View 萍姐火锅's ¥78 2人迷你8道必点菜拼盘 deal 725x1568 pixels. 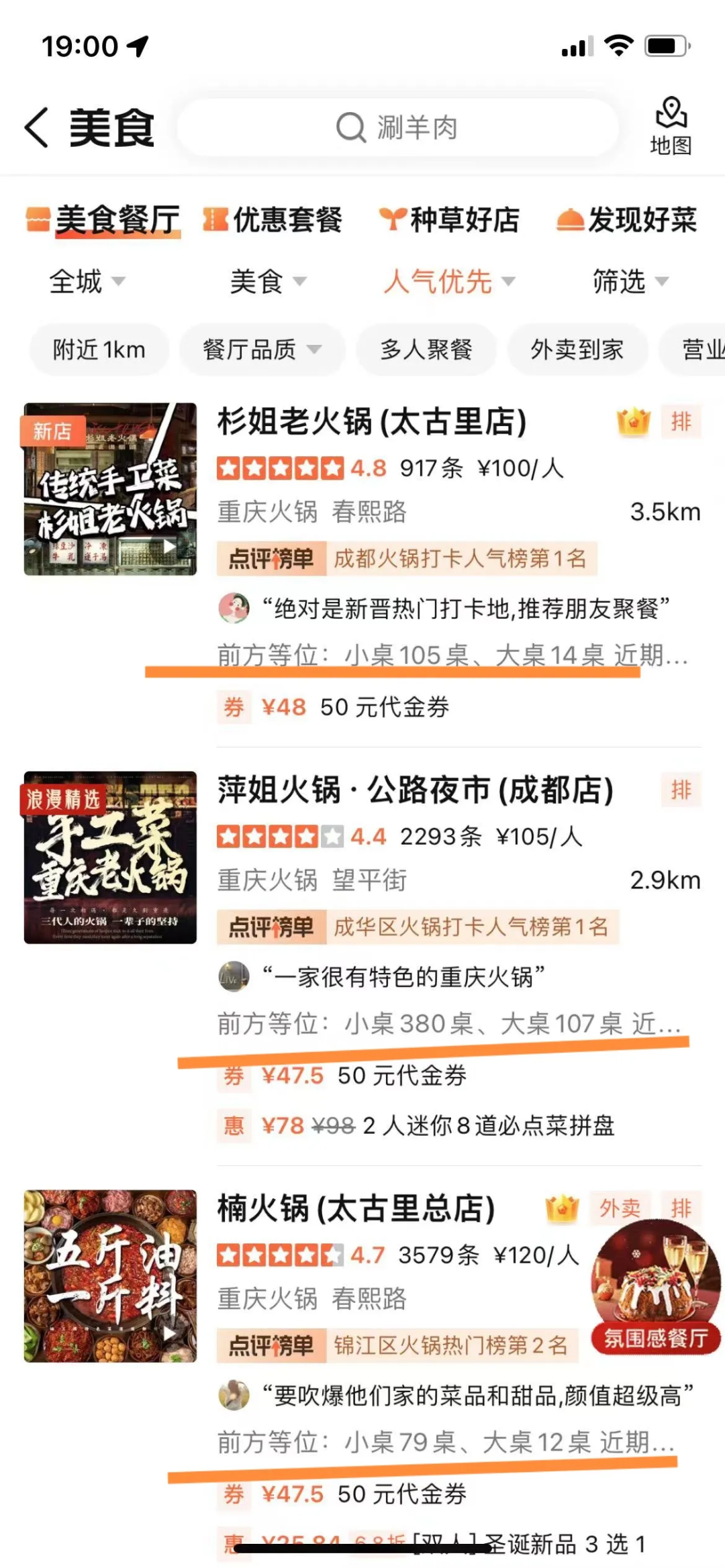436,1126
